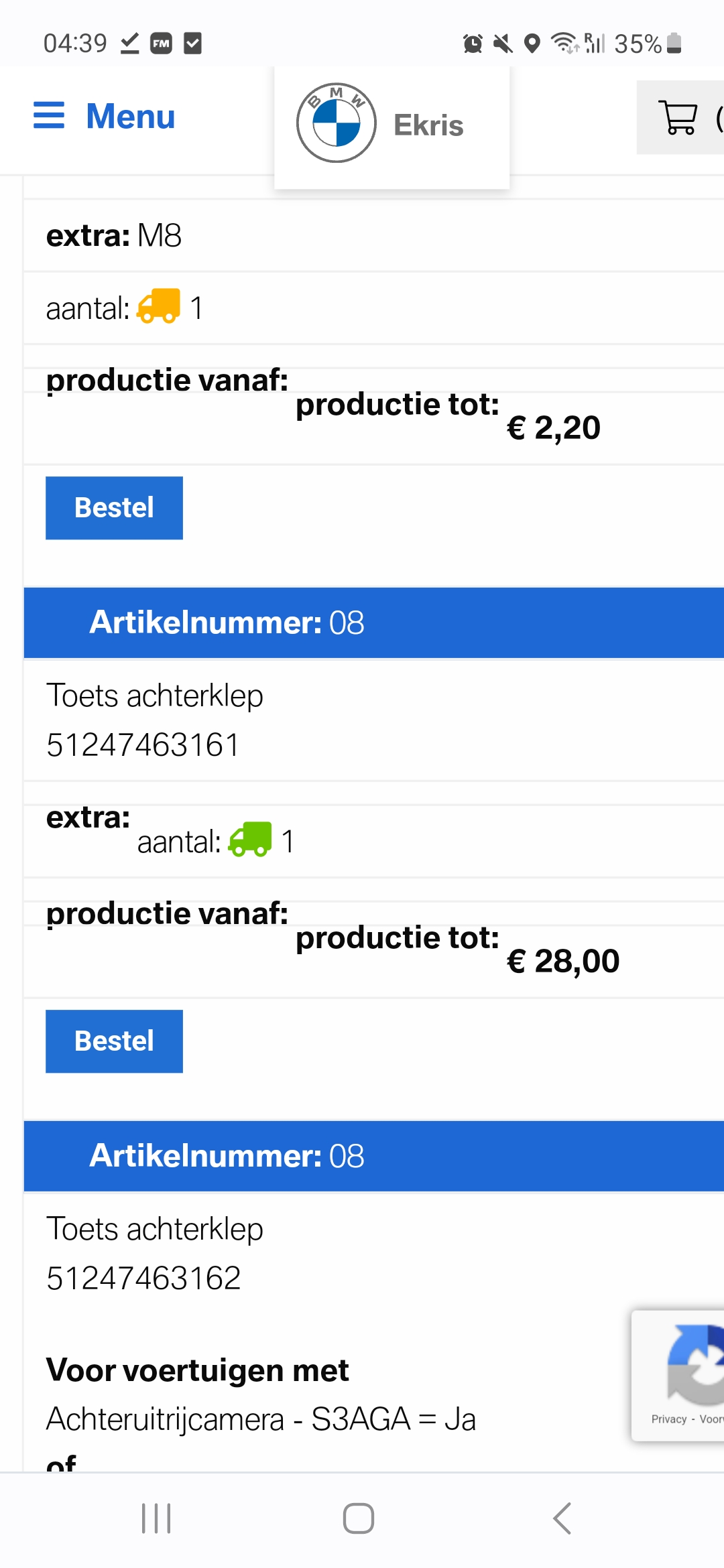Image resolution: width=724 pixels, height=1568 pixels.
Task: Go back with the system back button
Action: tap(562, 1518)
